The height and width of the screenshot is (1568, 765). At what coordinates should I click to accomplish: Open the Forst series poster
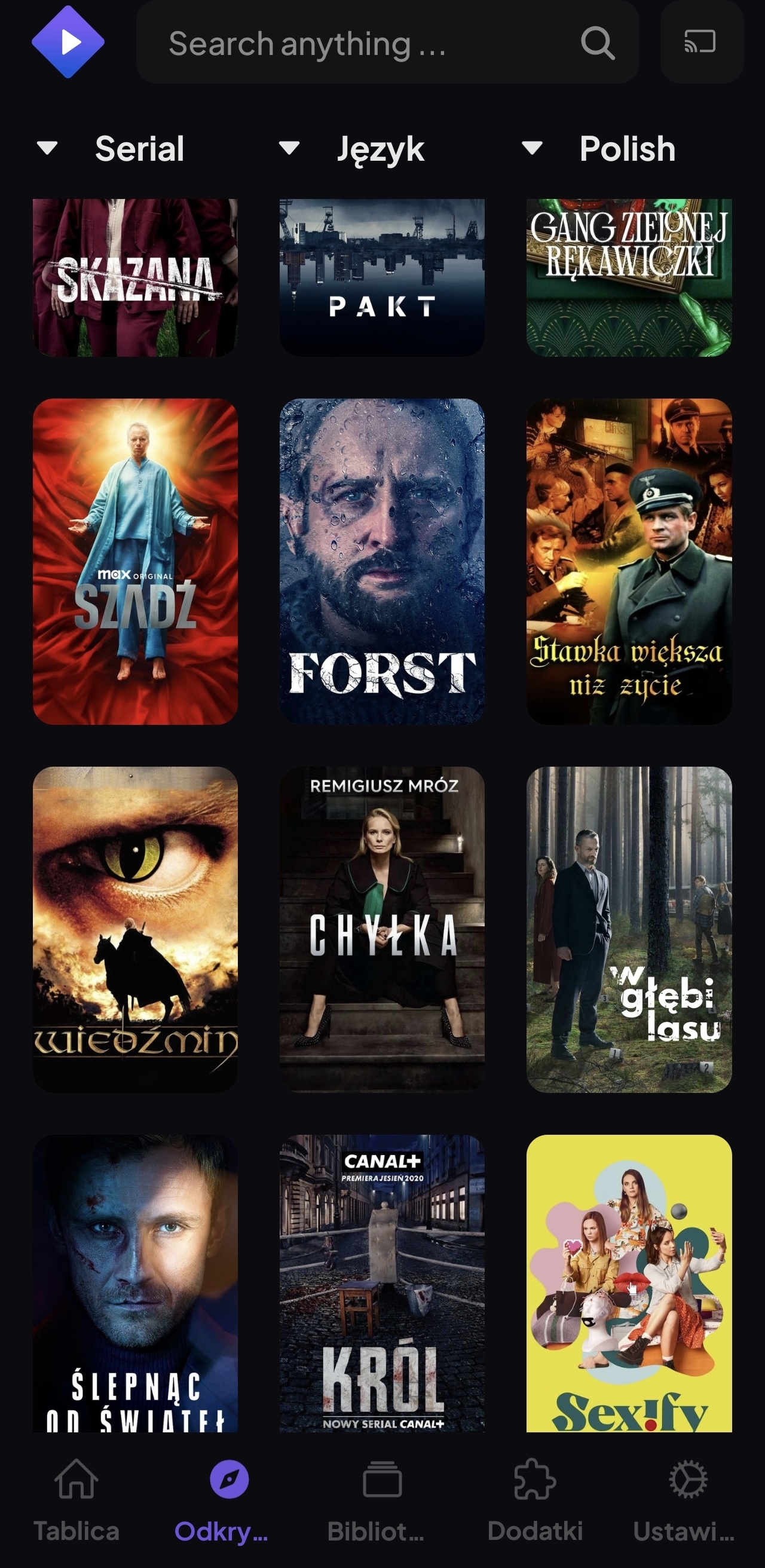click(381, 561)
